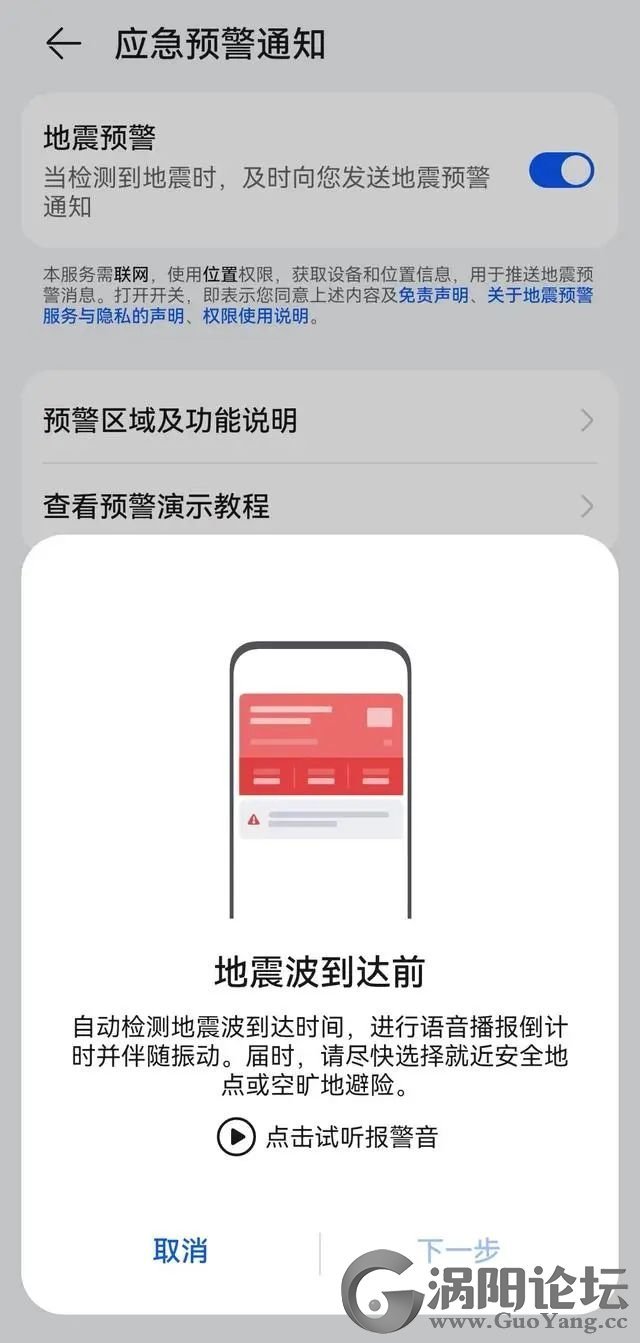Screen dimensions: 640x1343
Task: Open 关于地震预警服务与隐私的声明 link
Action: point(112,317)
